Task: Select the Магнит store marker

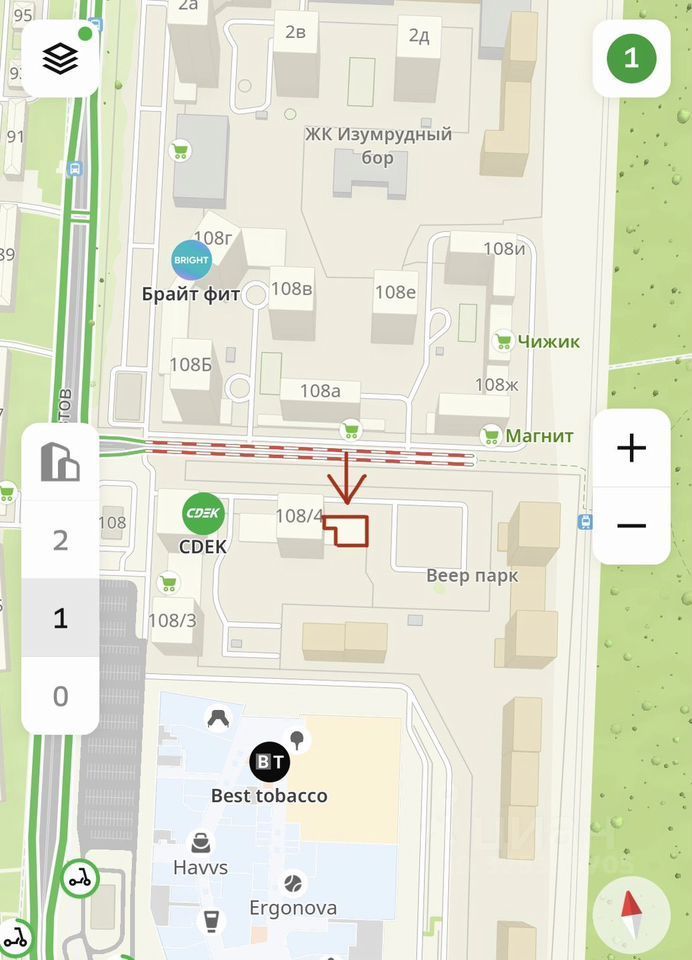Action: [491, 436]
